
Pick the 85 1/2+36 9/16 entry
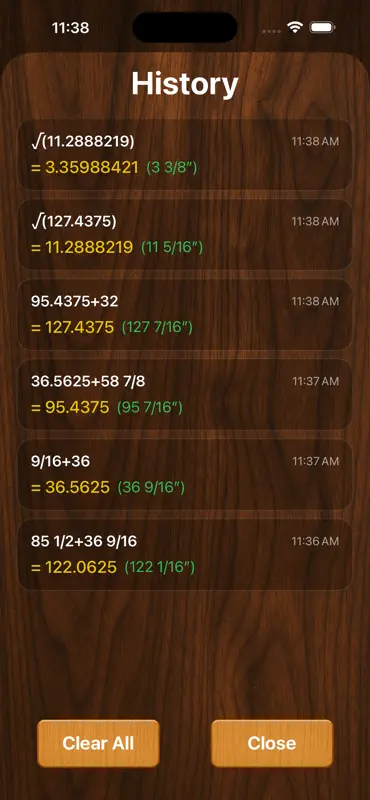click(x=185, y=555)
